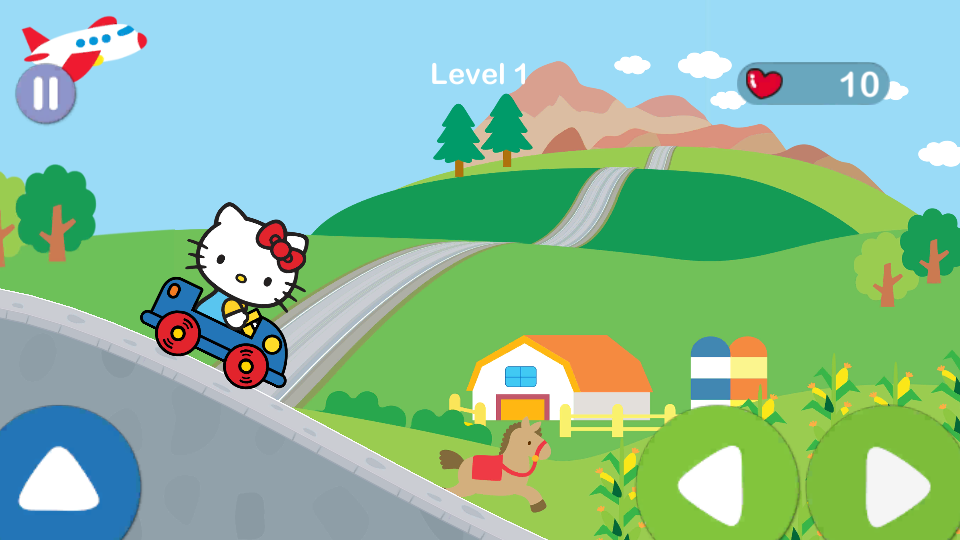This screenshot has width=960, height=540.
Task: Tap the blue up arrow to jump
Action: click(x=60, y=480)
